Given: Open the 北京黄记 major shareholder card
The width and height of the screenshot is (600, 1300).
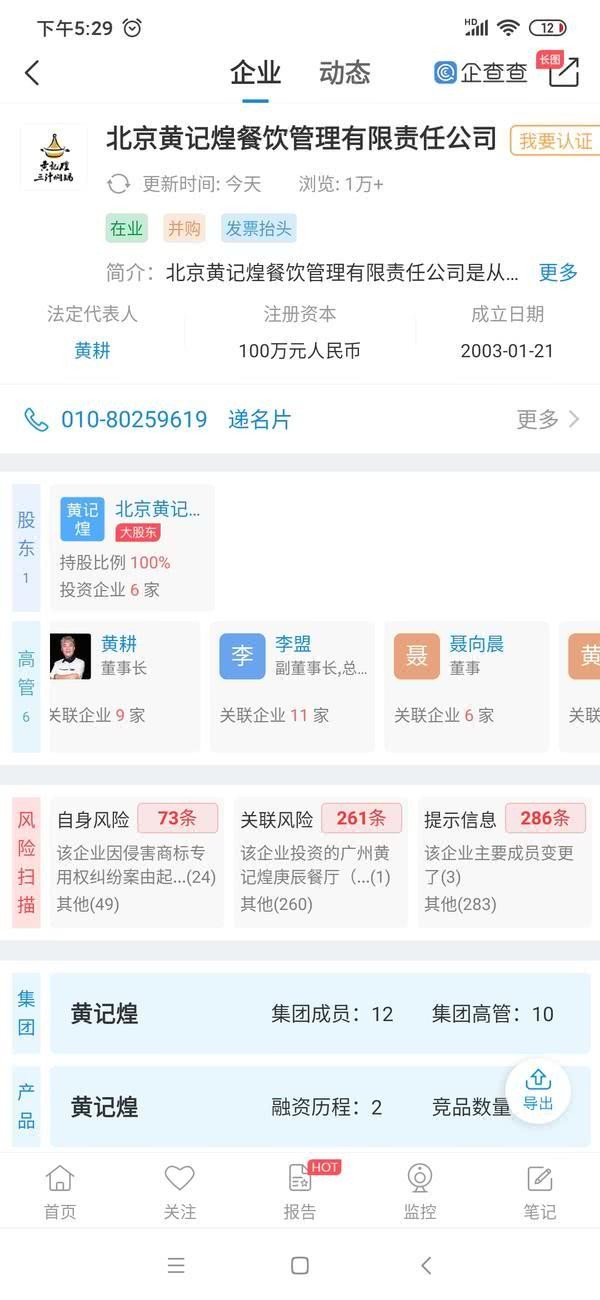Looking at the screenshot, I should pos(132,547).
